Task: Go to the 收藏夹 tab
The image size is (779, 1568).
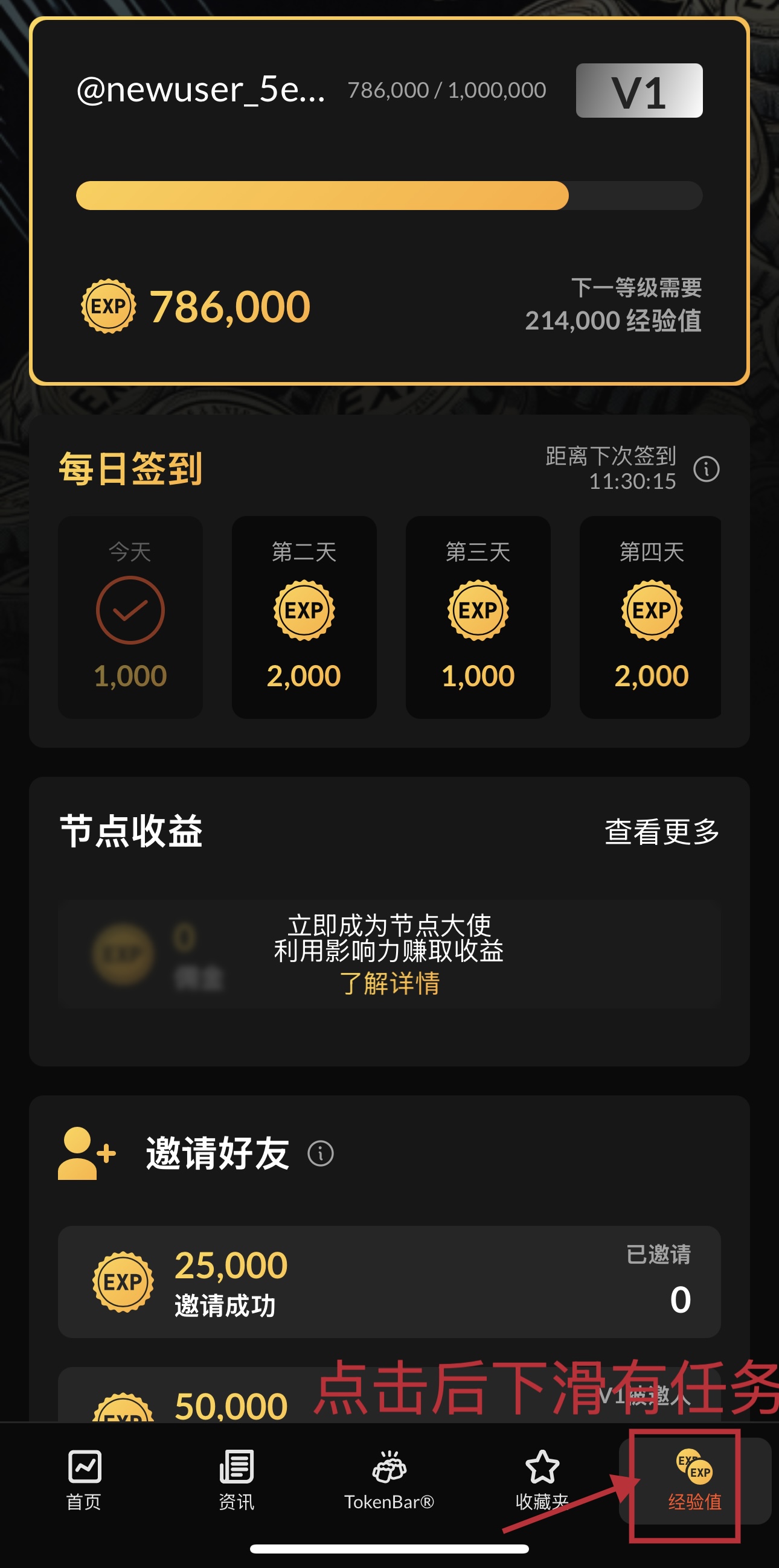Action: pos(542,1480)
